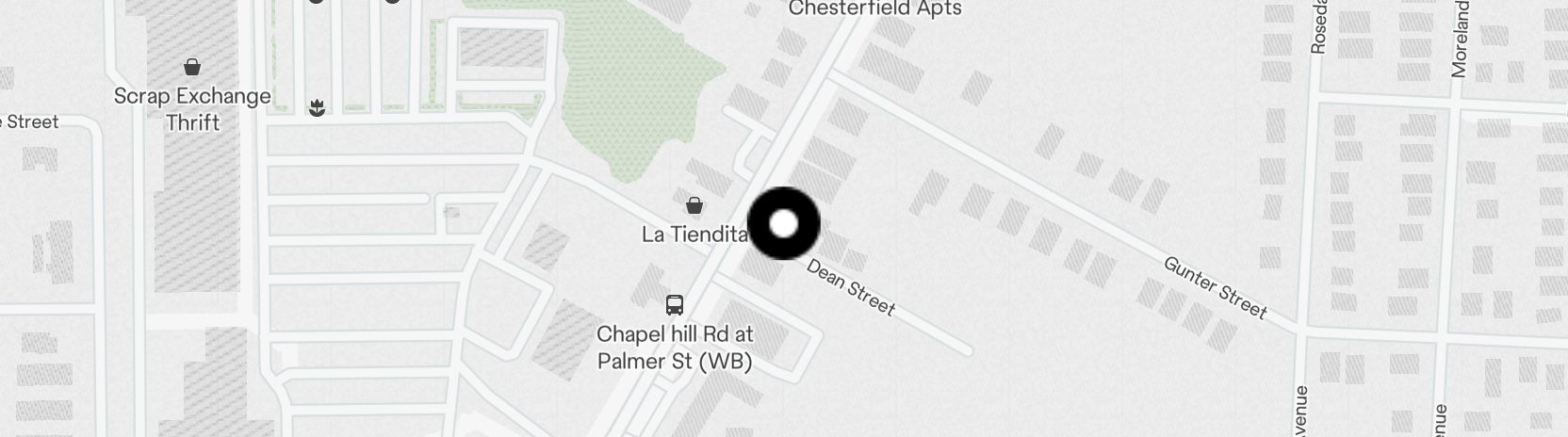Tap the current location pin marker
The height and width of the screenshot is (437, 1568).
coord(783,223)
